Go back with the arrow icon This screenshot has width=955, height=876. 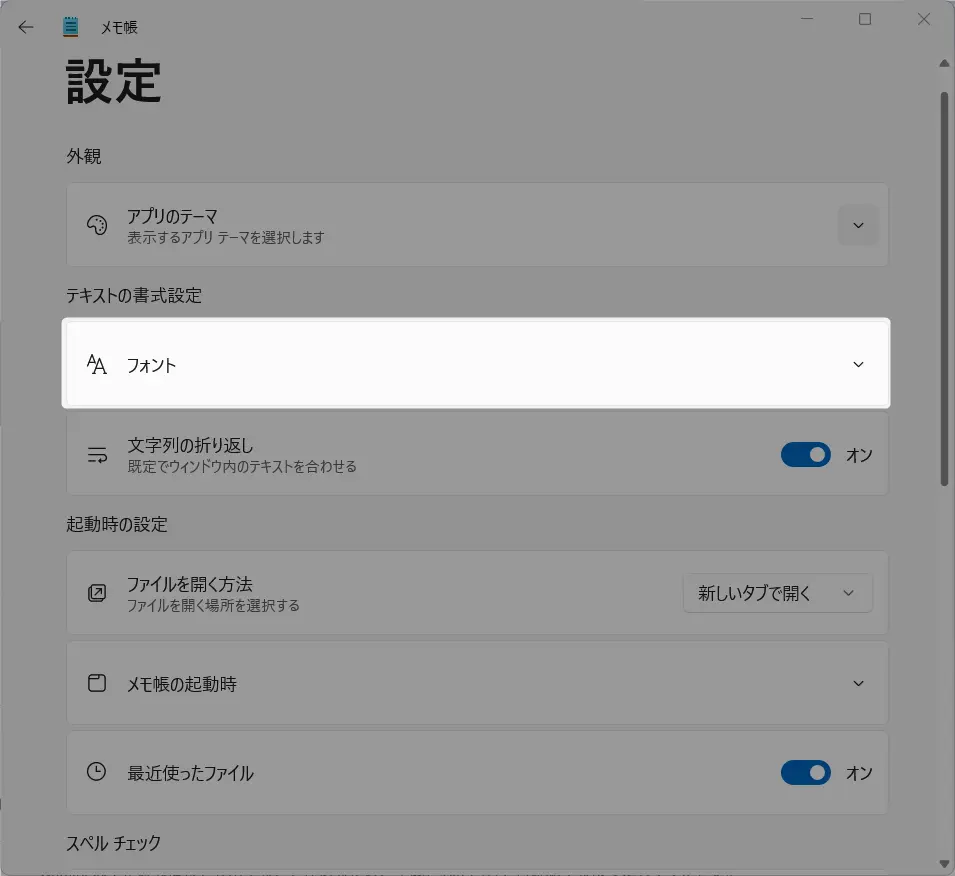[x=26, y=27]
